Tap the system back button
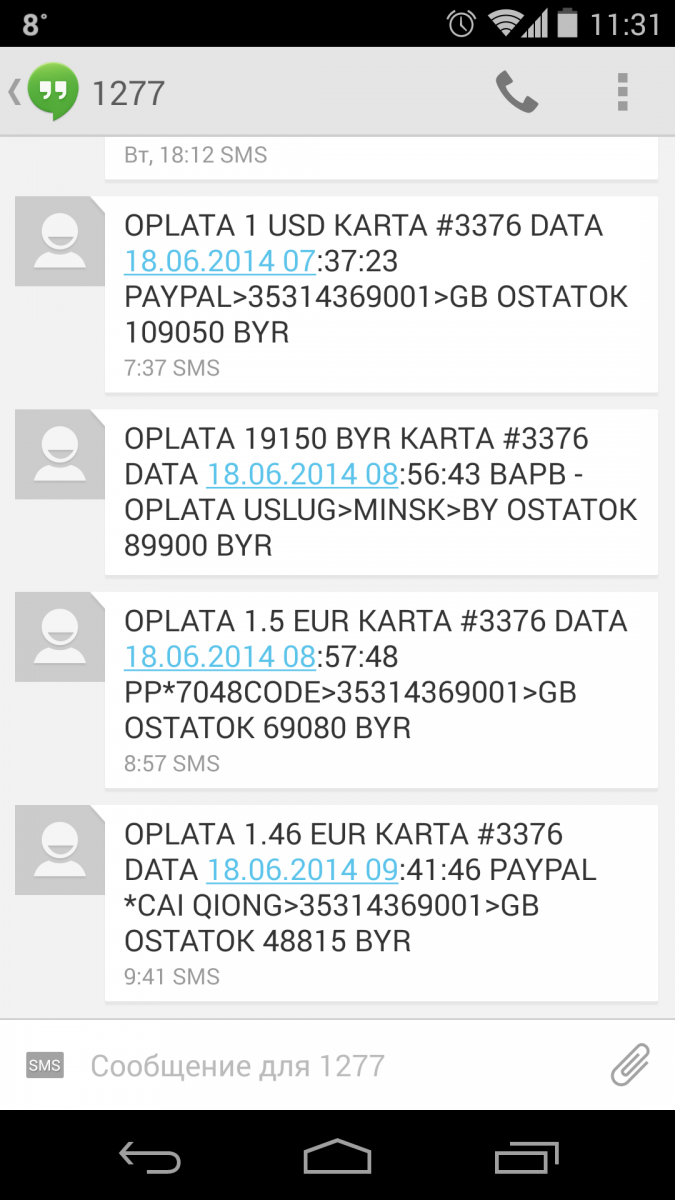Viewport: 675px width, 1200px height. [149, 1157]
